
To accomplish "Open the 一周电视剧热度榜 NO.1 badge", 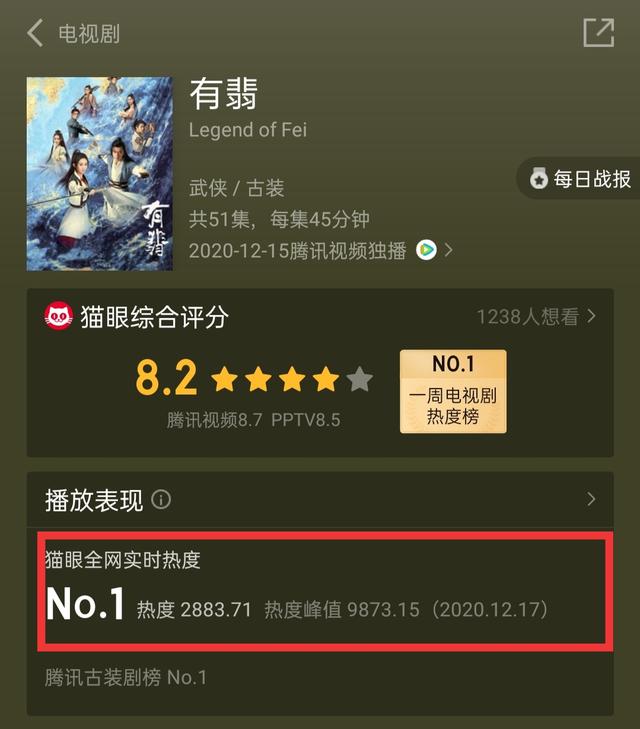I will 453,391.
